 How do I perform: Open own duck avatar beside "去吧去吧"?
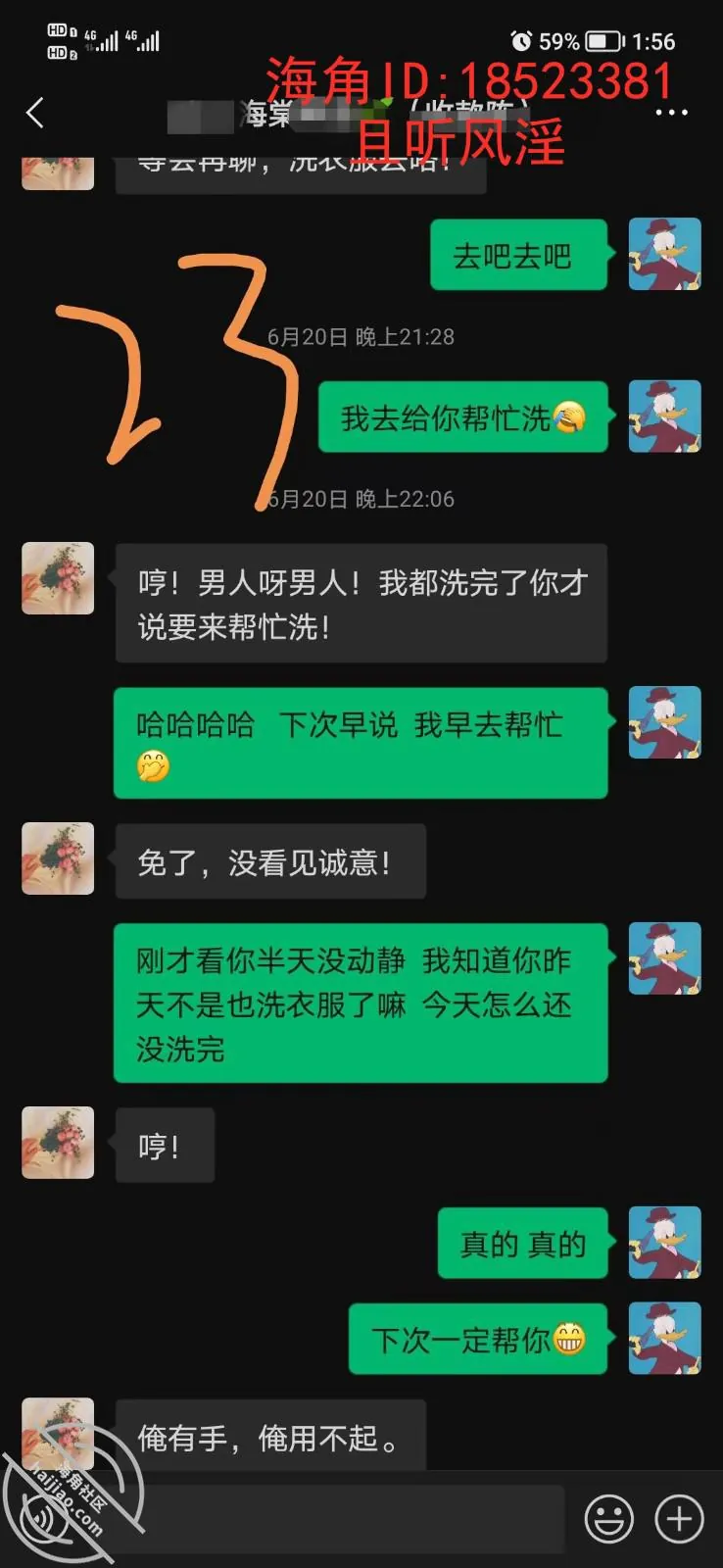coord(664,255)
